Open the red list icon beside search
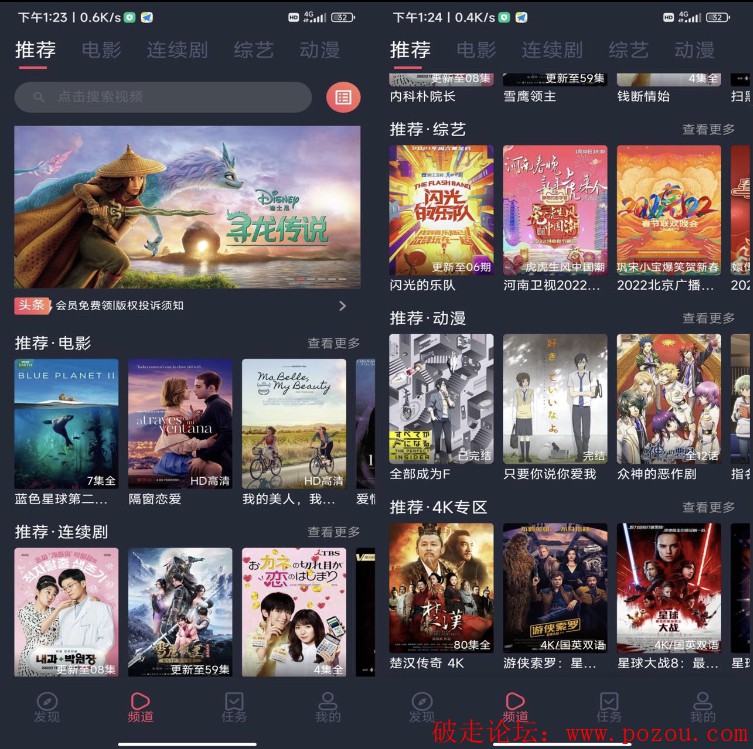Image resolution: width=753 pixels, height=749 pixels. (x=343, y=97)
